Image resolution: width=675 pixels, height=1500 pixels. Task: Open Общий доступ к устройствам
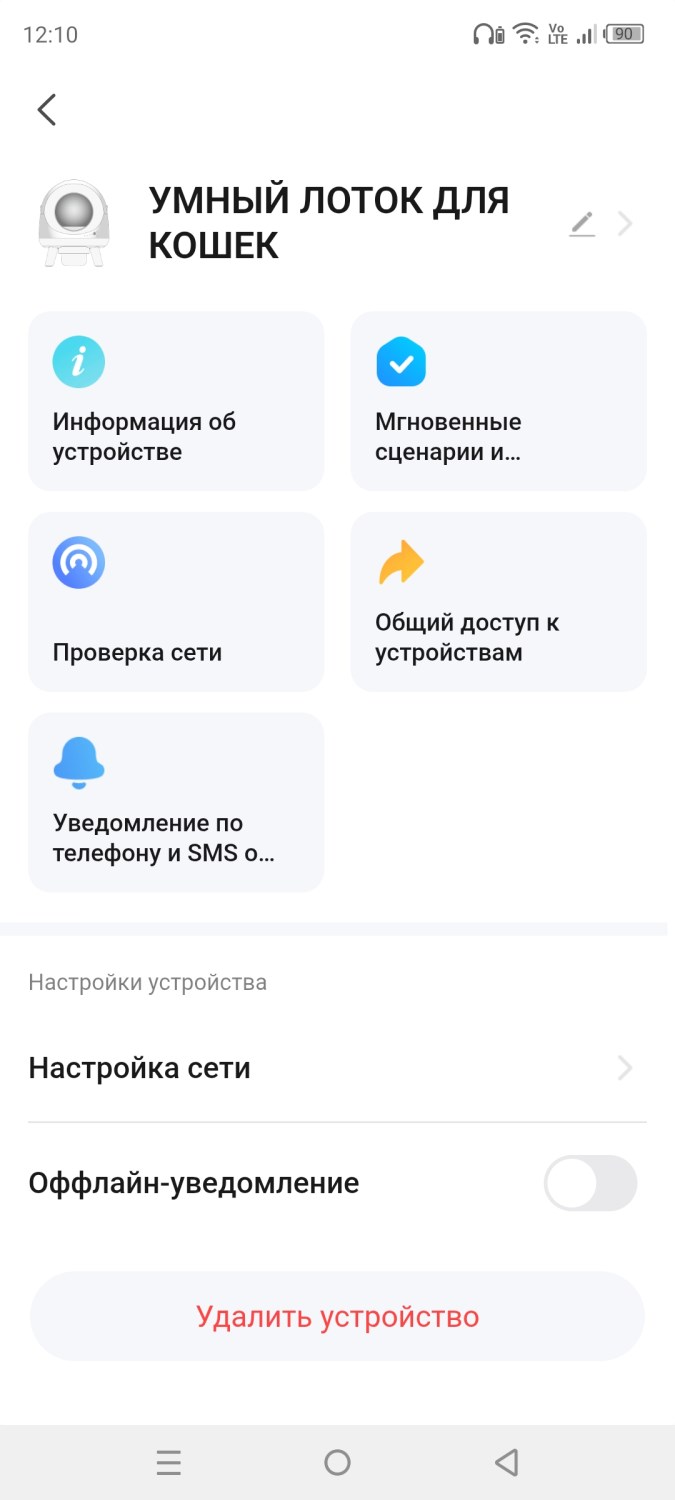[x=498, y=602]
